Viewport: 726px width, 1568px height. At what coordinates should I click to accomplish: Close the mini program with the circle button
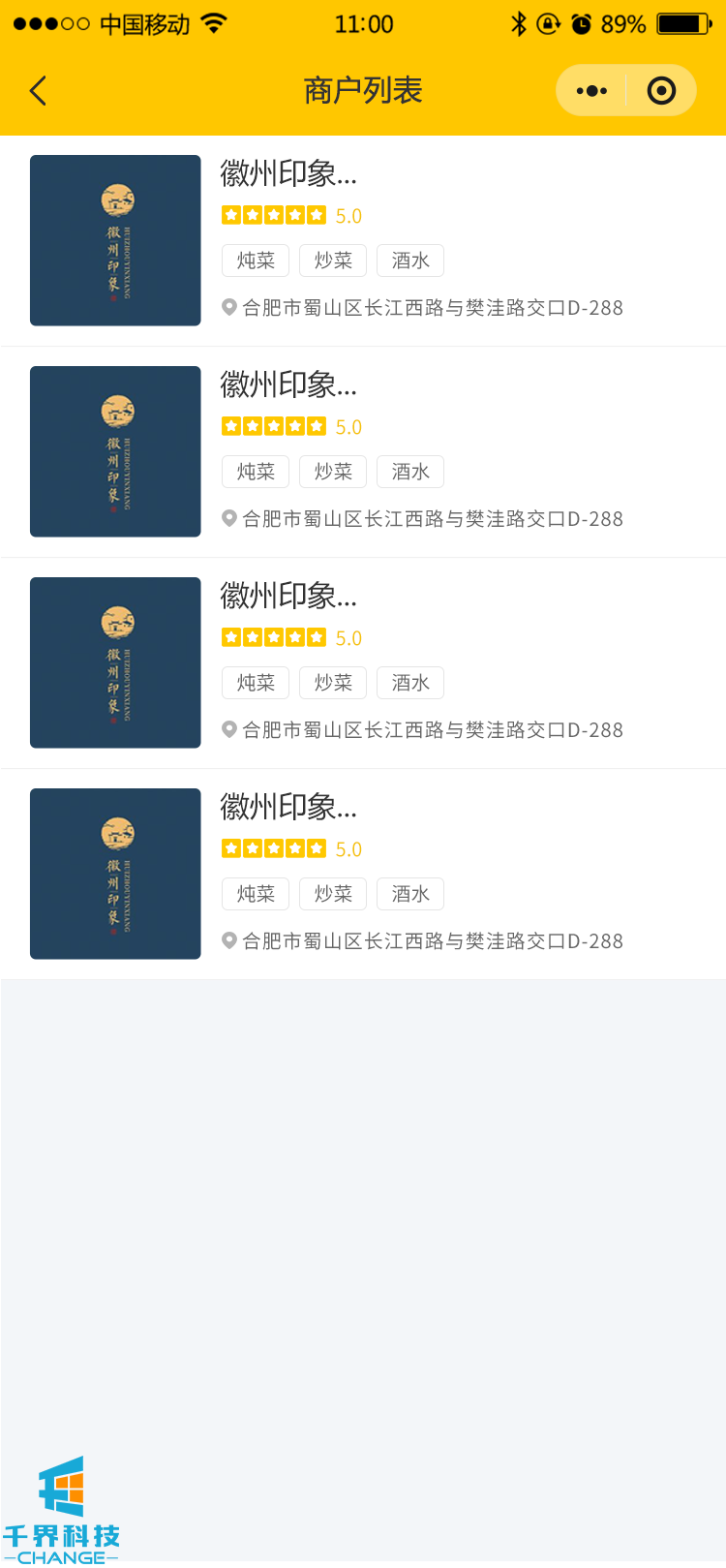coord(661,91)
